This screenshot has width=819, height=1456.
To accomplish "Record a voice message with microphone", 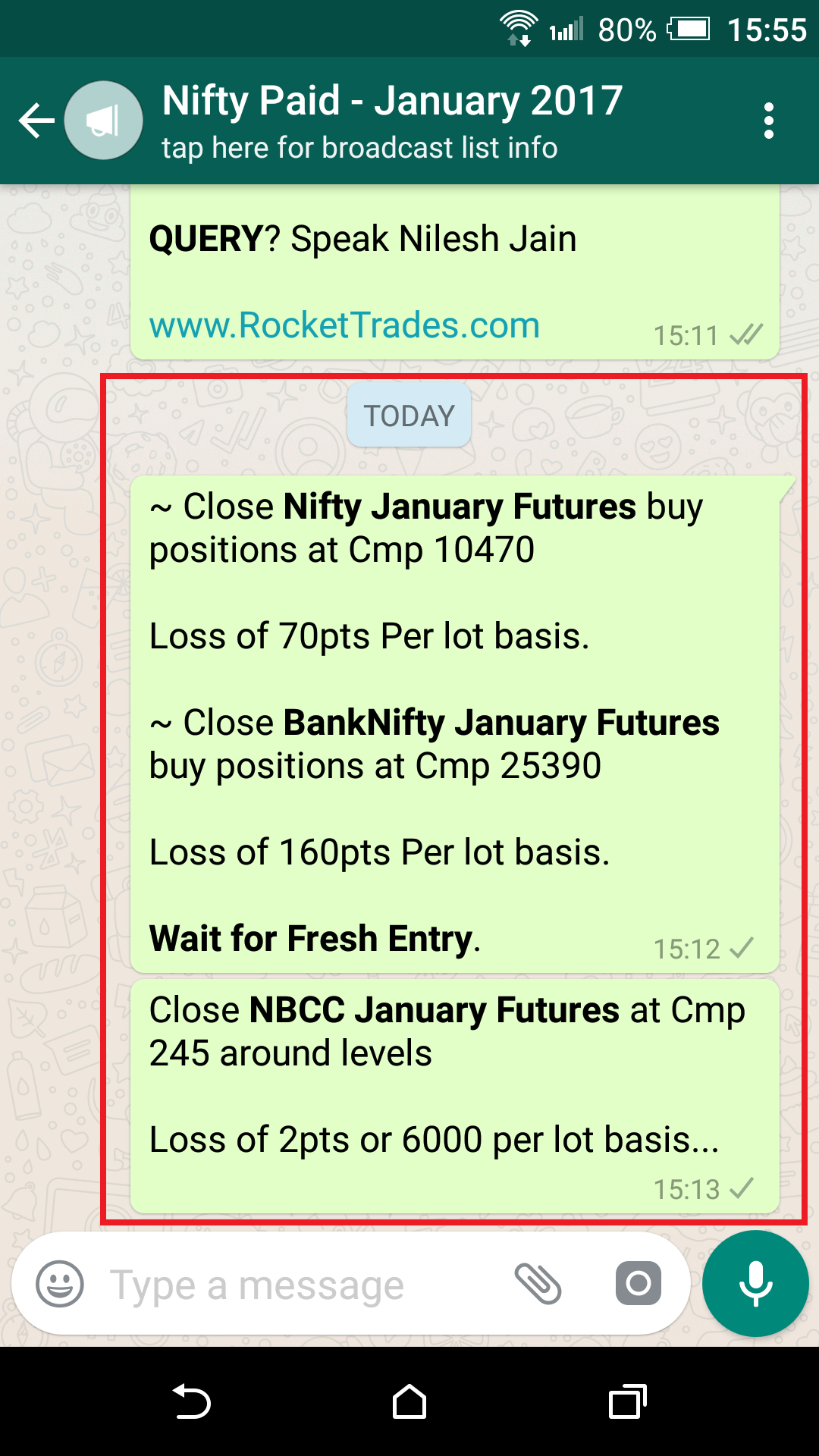I will point(755,1284).
